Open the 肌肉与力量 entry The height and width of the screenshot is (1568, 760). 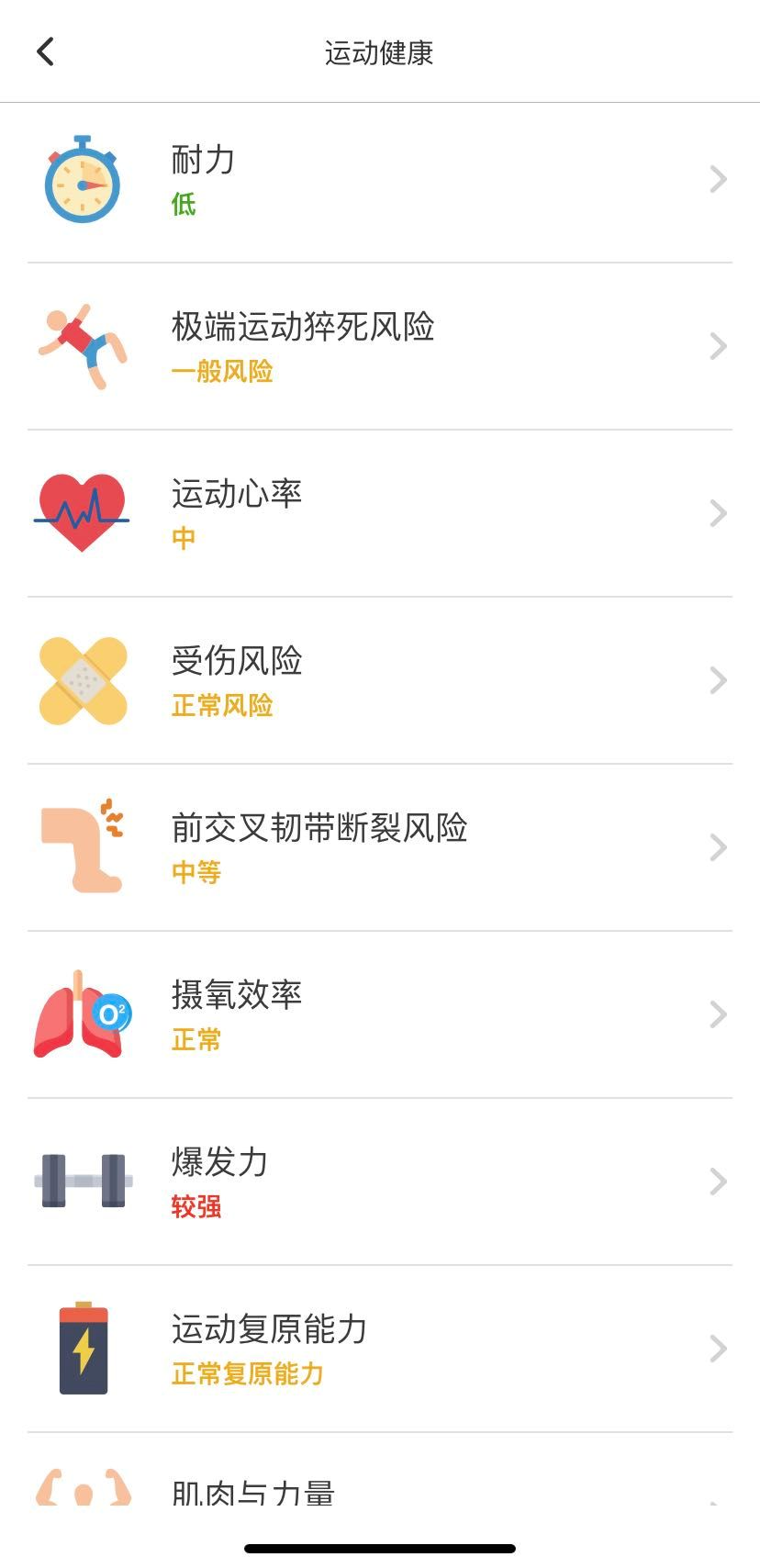pyautogui.click(x=380, y=1489)
